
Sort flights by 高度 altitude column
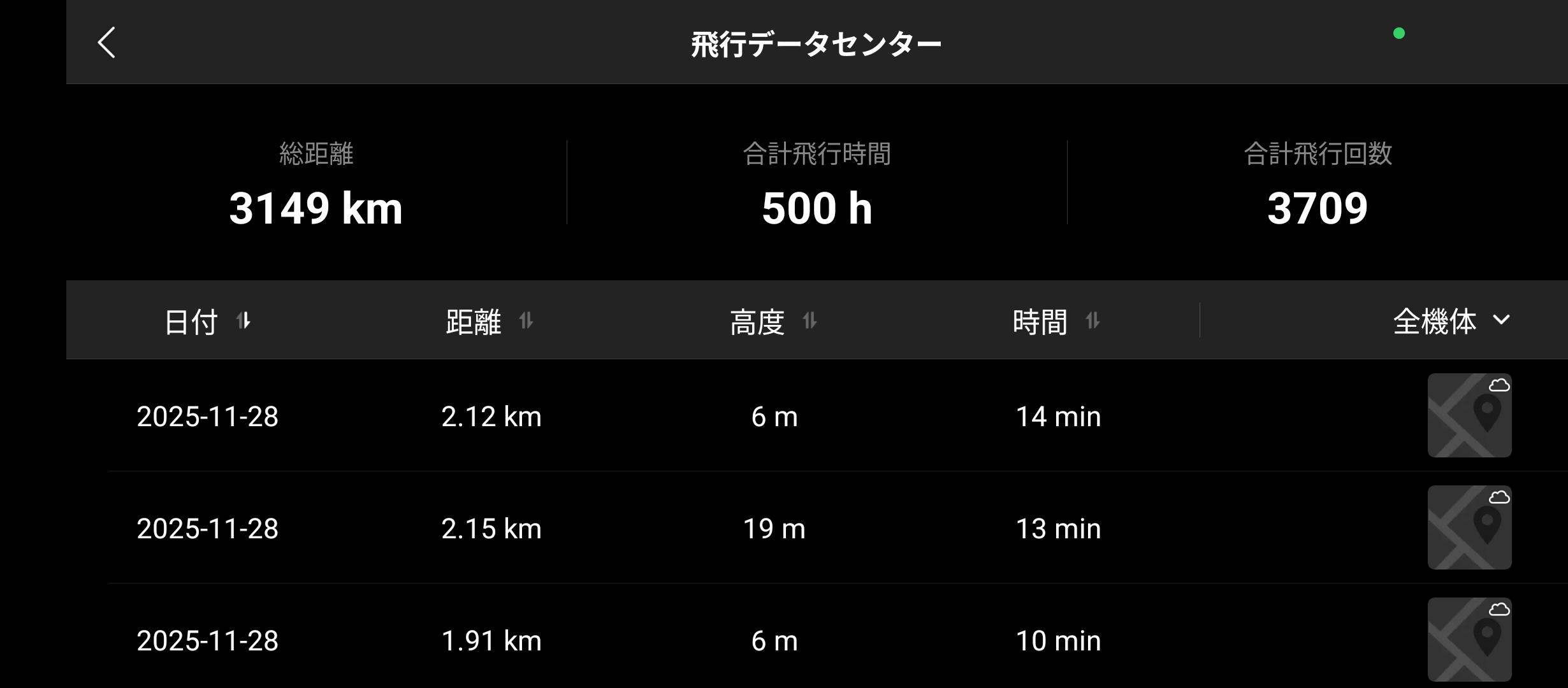pos(773,321)
